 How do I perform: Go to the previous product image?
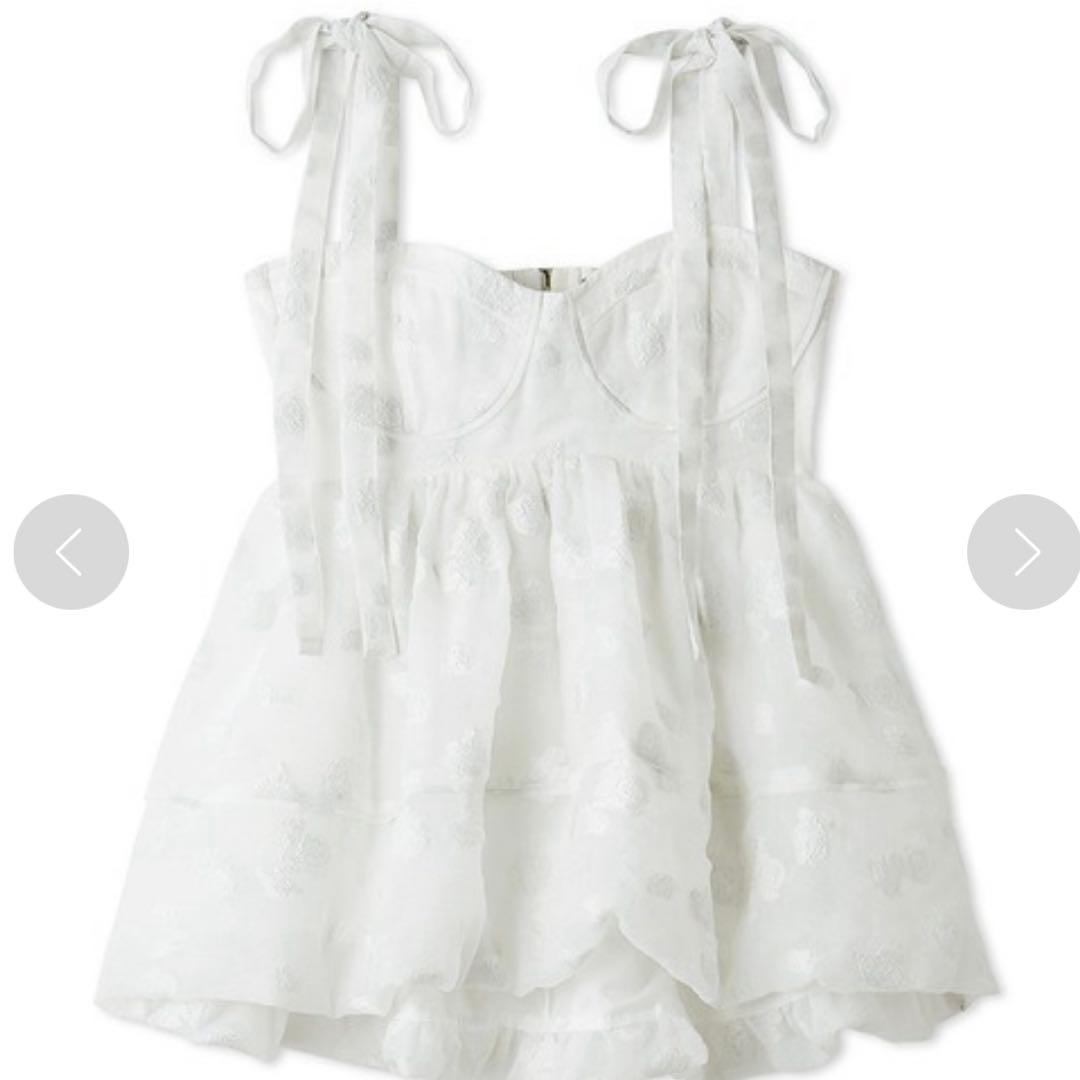click(x=71, y=552)
